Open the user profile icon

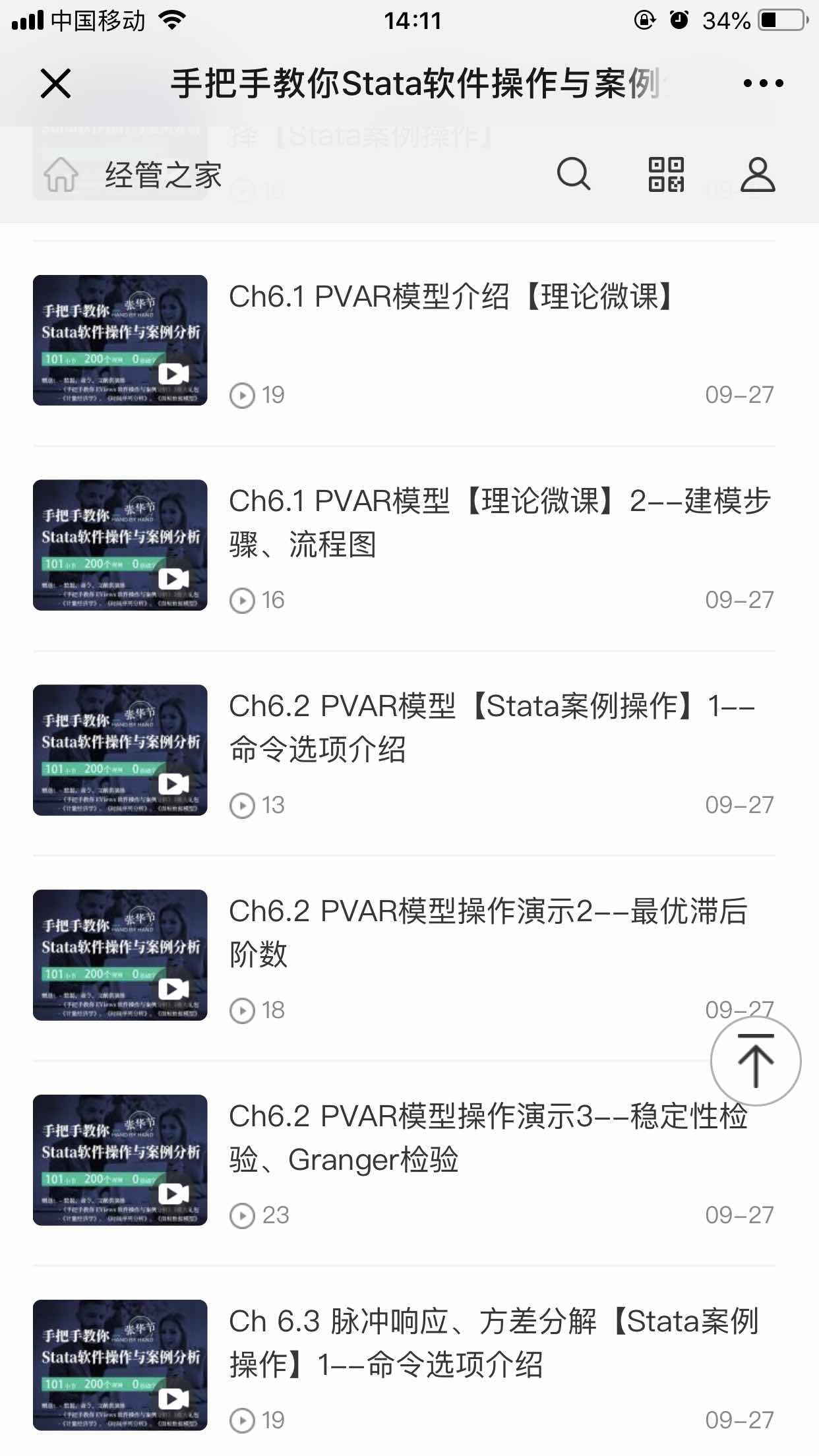tap(758, 175)
